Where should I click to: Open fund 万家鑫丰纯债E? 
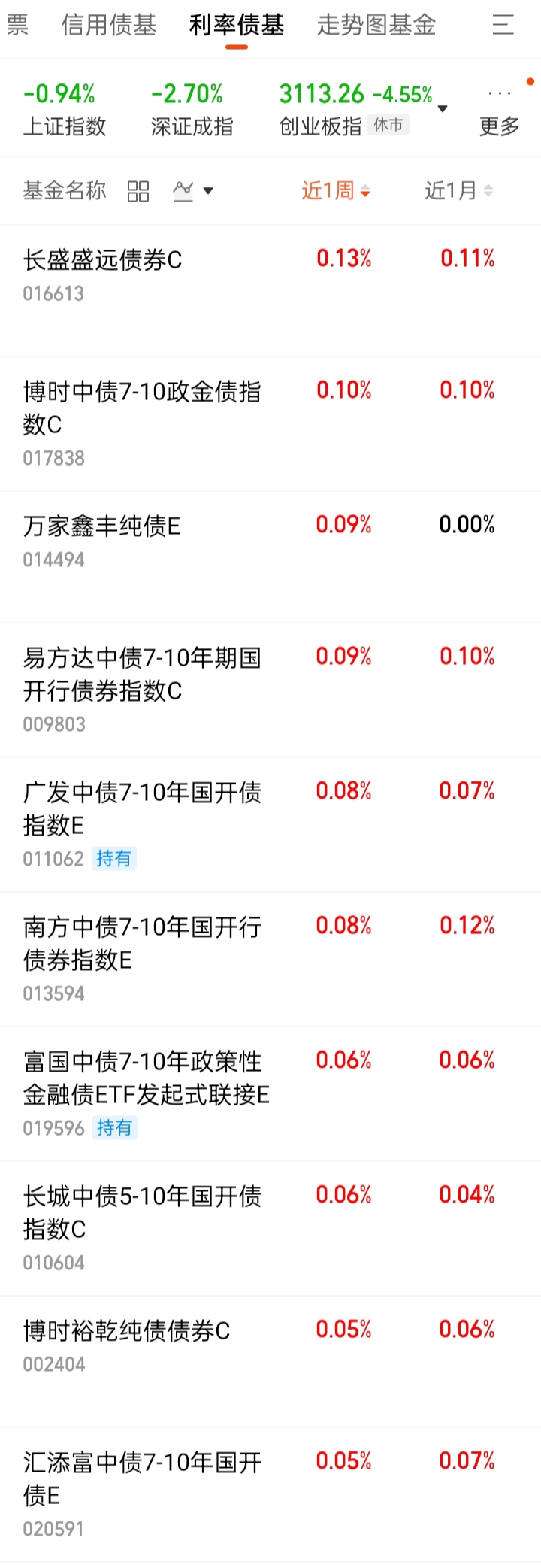point(270,557)
